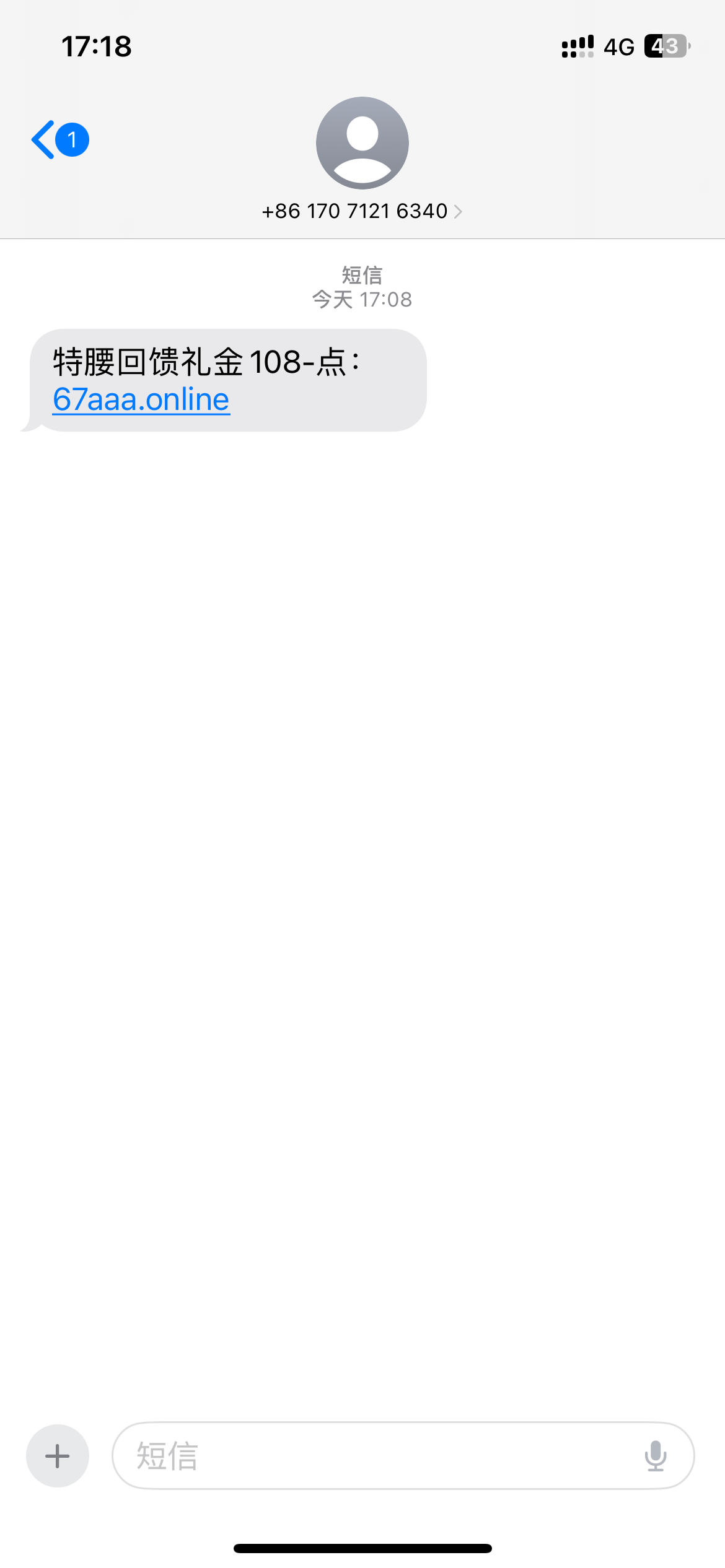This screenshot has width=725, height=1568.
Task: Open contact details for +86 170 7121 6340
Action: (x=362, y=211)
